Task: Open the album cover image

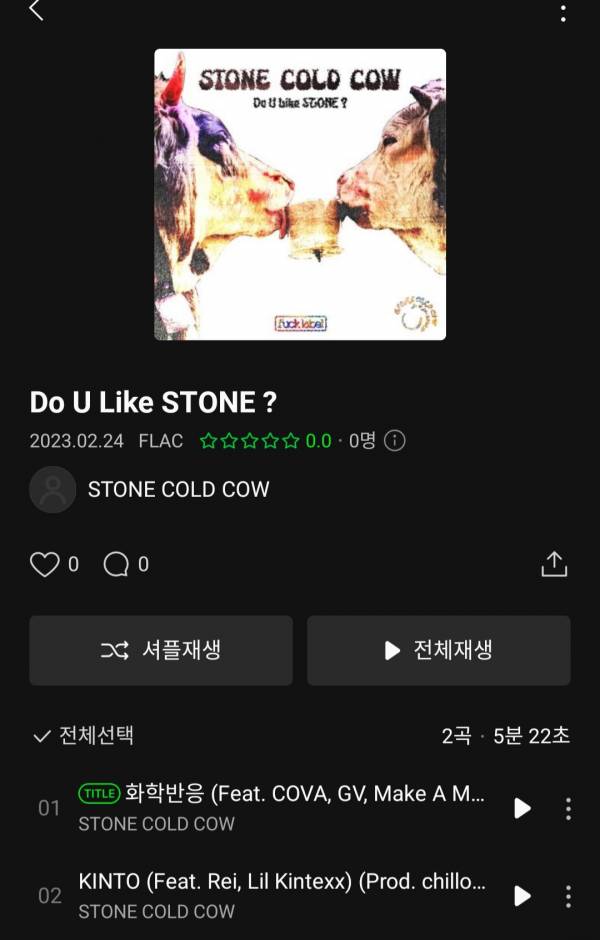Action: (x=300, y=195)
